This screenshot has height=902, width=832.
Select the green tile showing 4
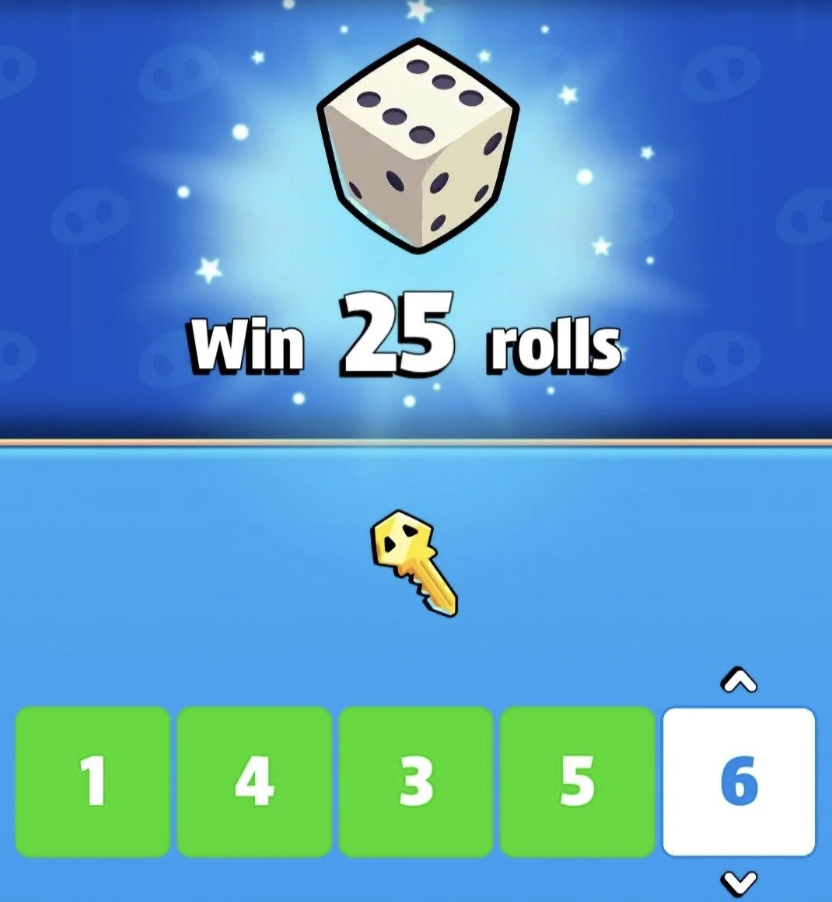pos(254,781)
